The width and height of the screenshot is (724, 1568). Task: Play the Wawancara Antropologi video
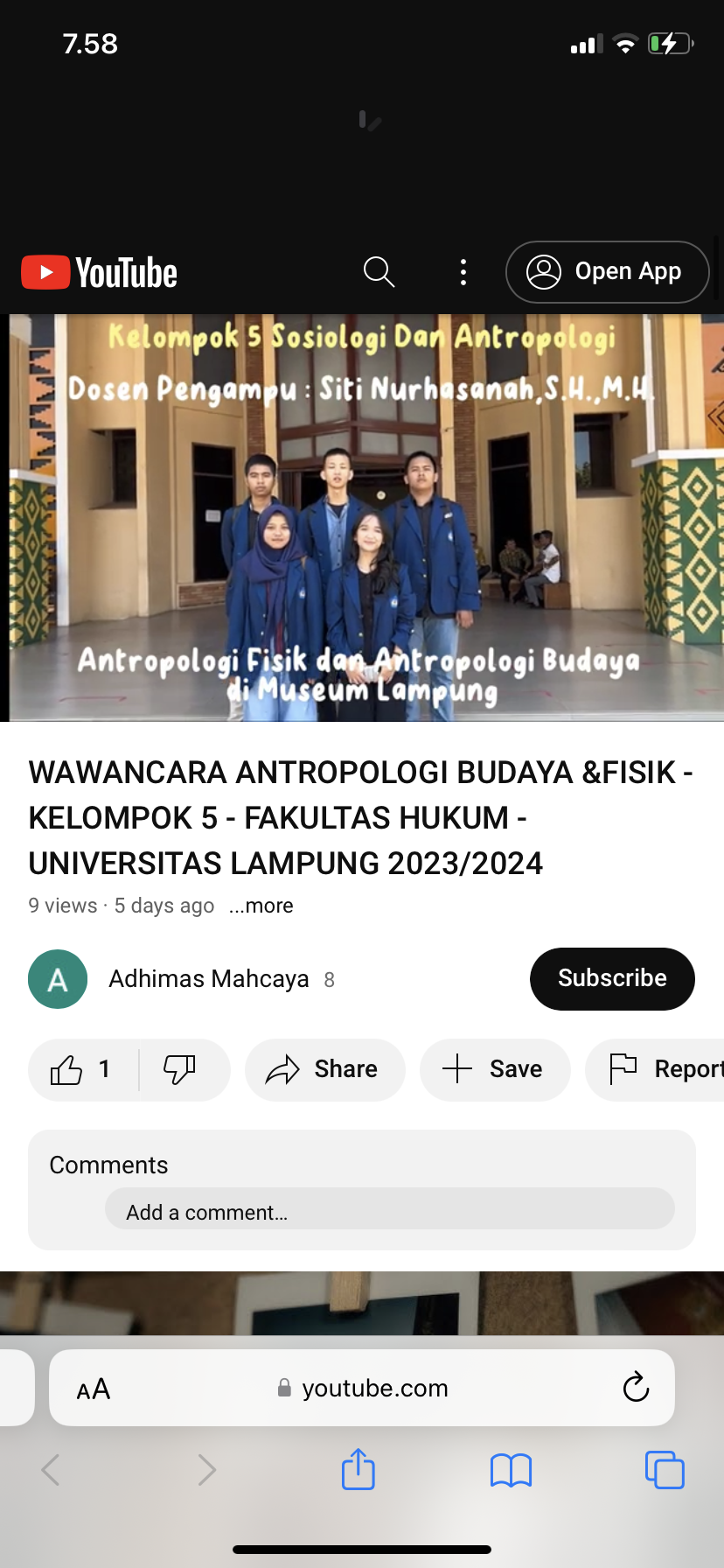click(362, 518)
